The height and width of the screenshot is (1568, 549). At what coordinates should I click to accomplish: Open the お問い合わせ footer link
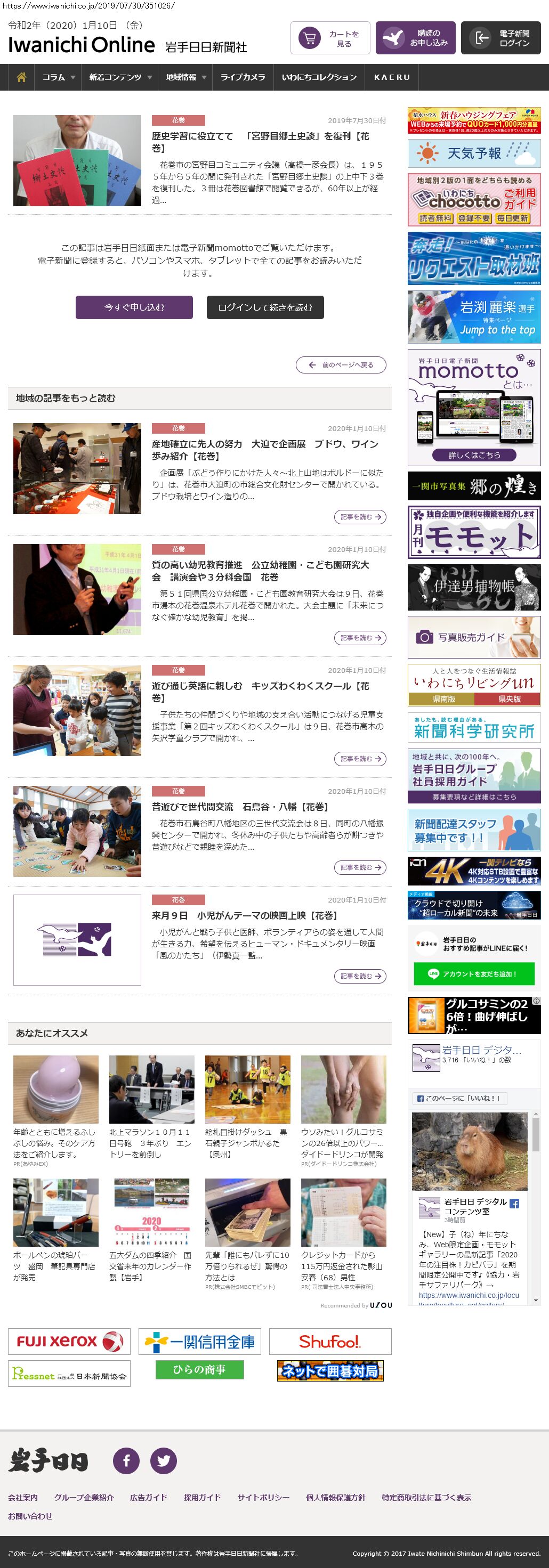click(30, 1516)
